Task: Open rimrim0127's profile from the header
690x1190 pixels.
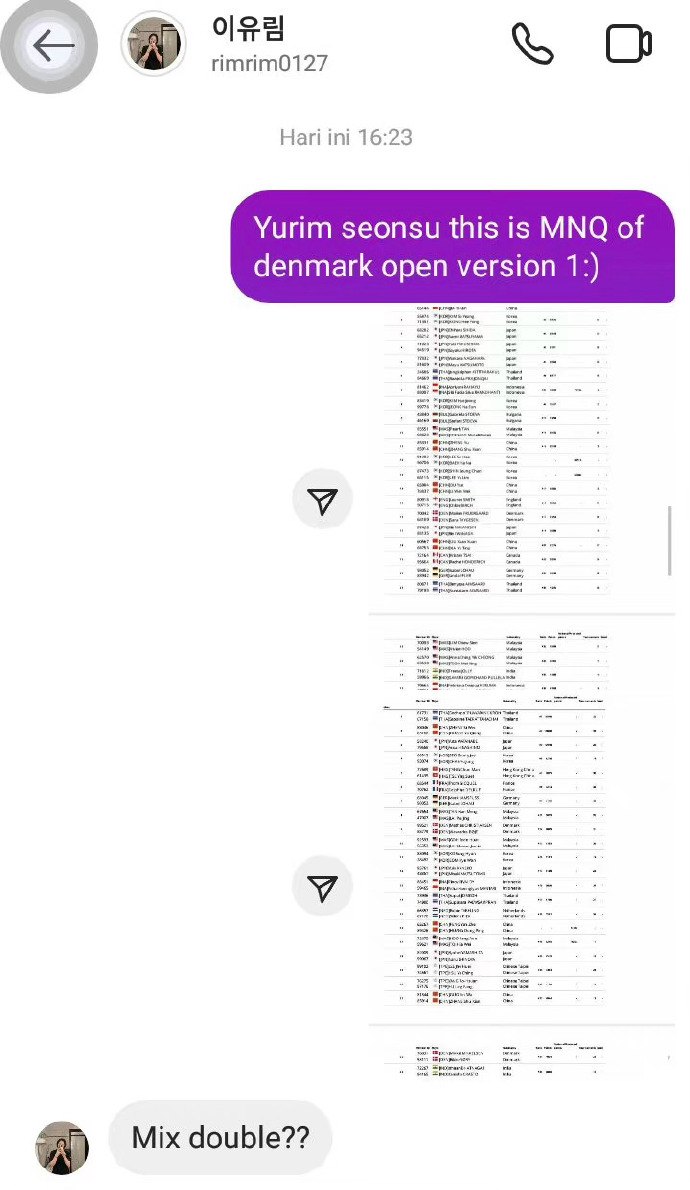Action: 153,45
